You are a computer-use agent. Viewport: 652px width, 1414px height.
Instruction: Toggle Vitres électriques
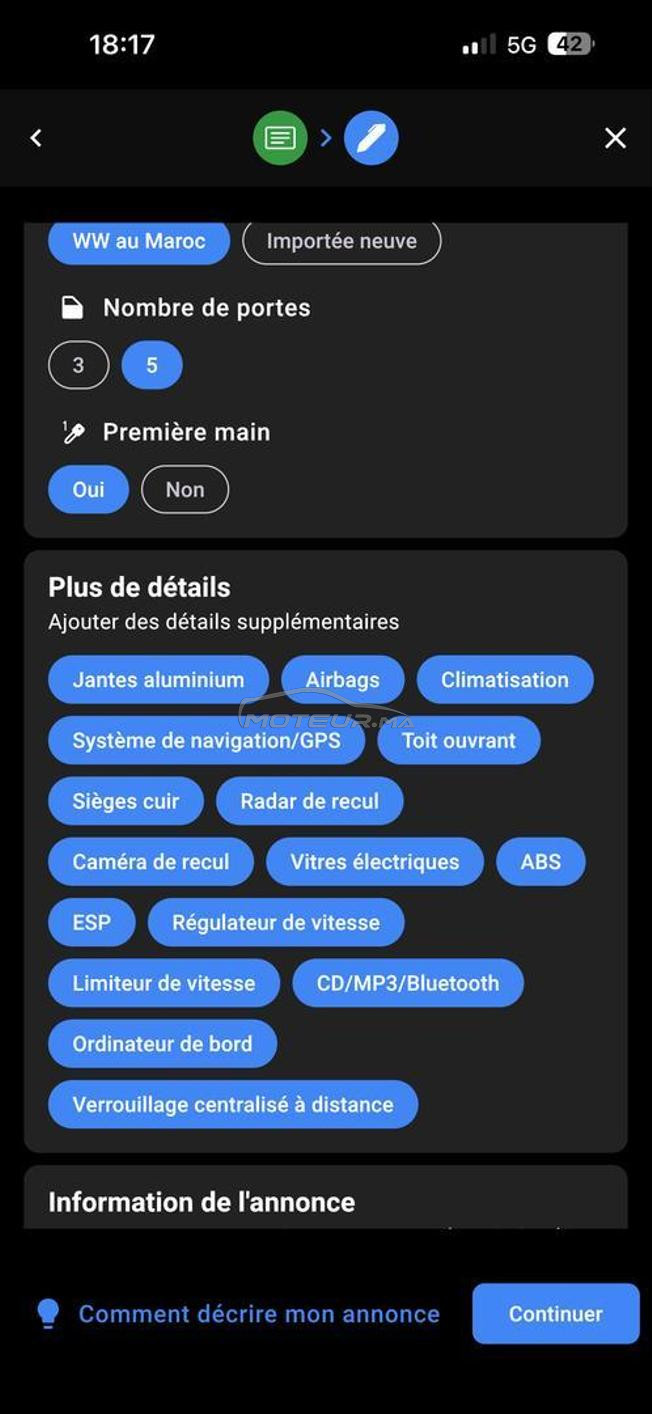click(x=375, y=862)
